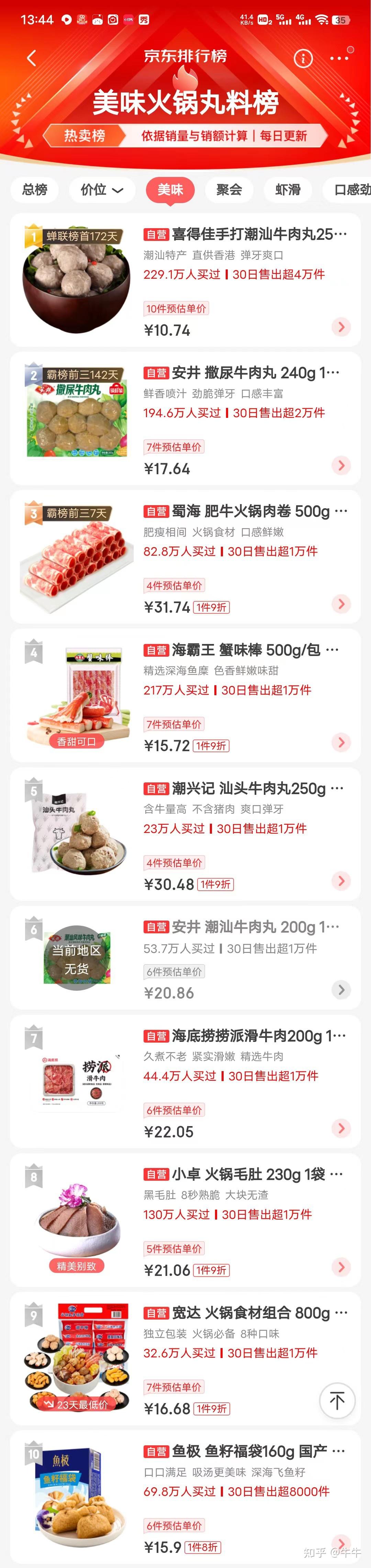This screenshot has height=1568, width=371.
Task: Expand the 价位 price filter
Action: click(102, 190)
